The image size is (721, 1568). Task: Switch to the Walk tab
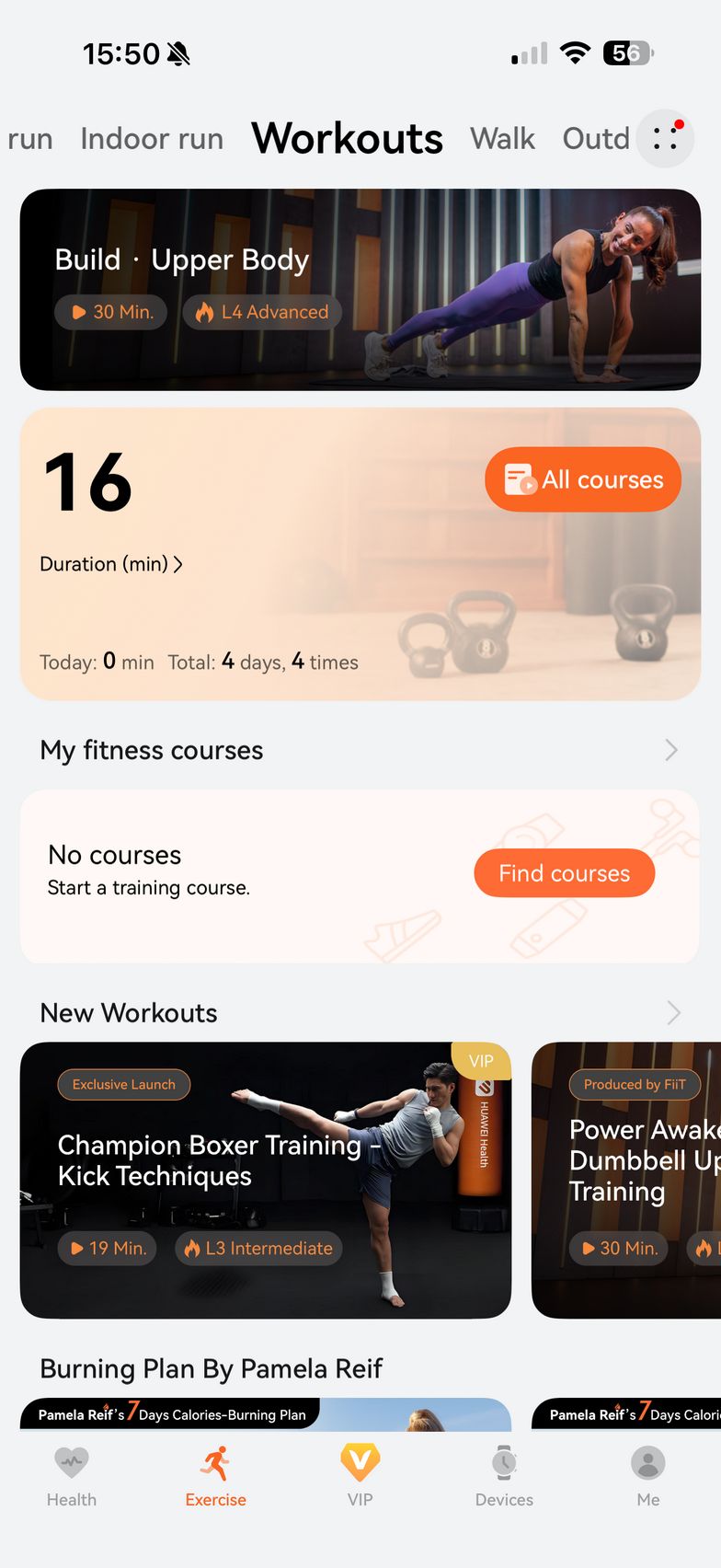(502, 139)
